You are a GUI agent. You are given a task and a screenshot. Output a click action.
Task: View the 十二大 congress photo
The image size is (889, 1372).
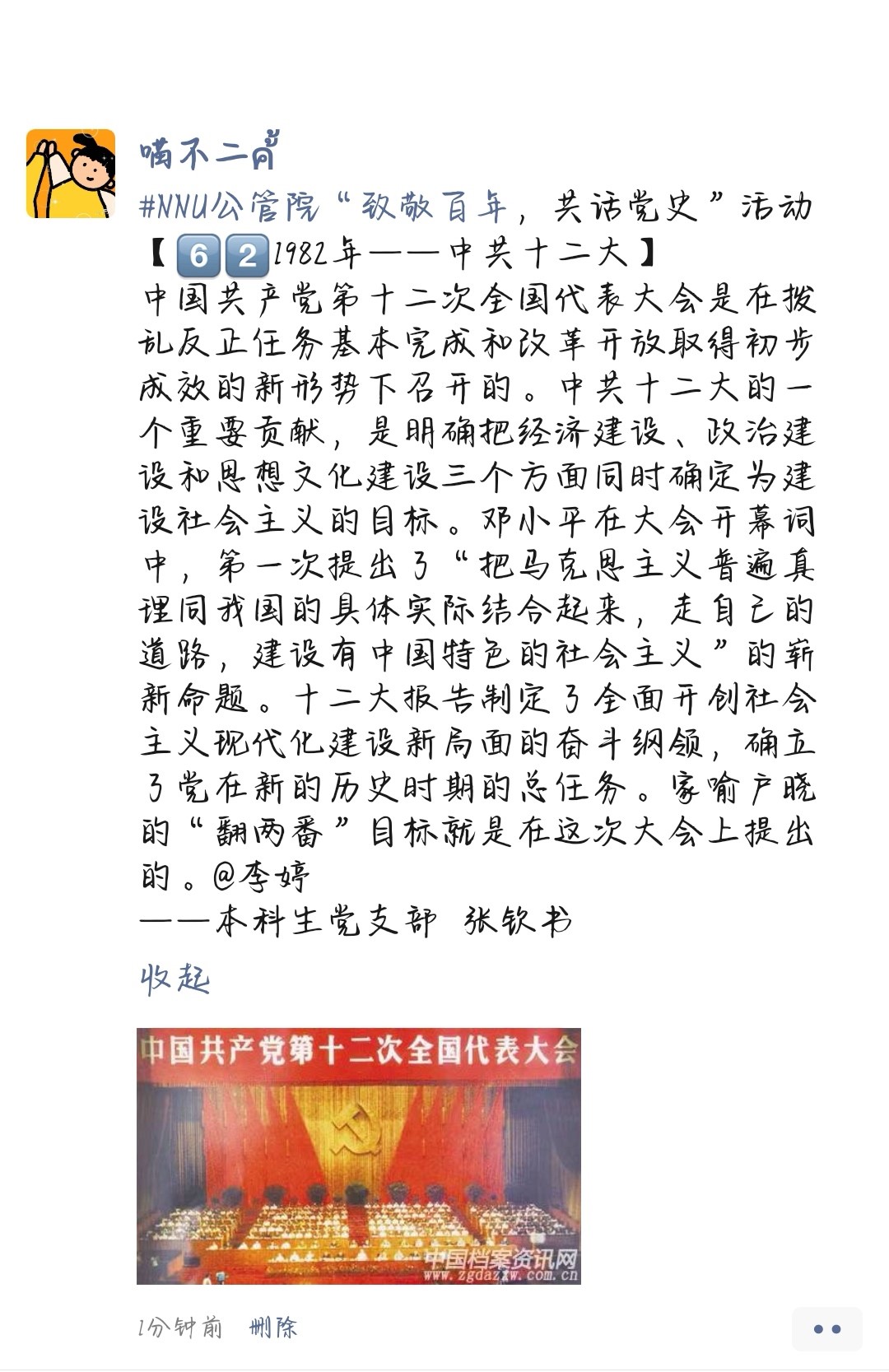click(358, 1156)
